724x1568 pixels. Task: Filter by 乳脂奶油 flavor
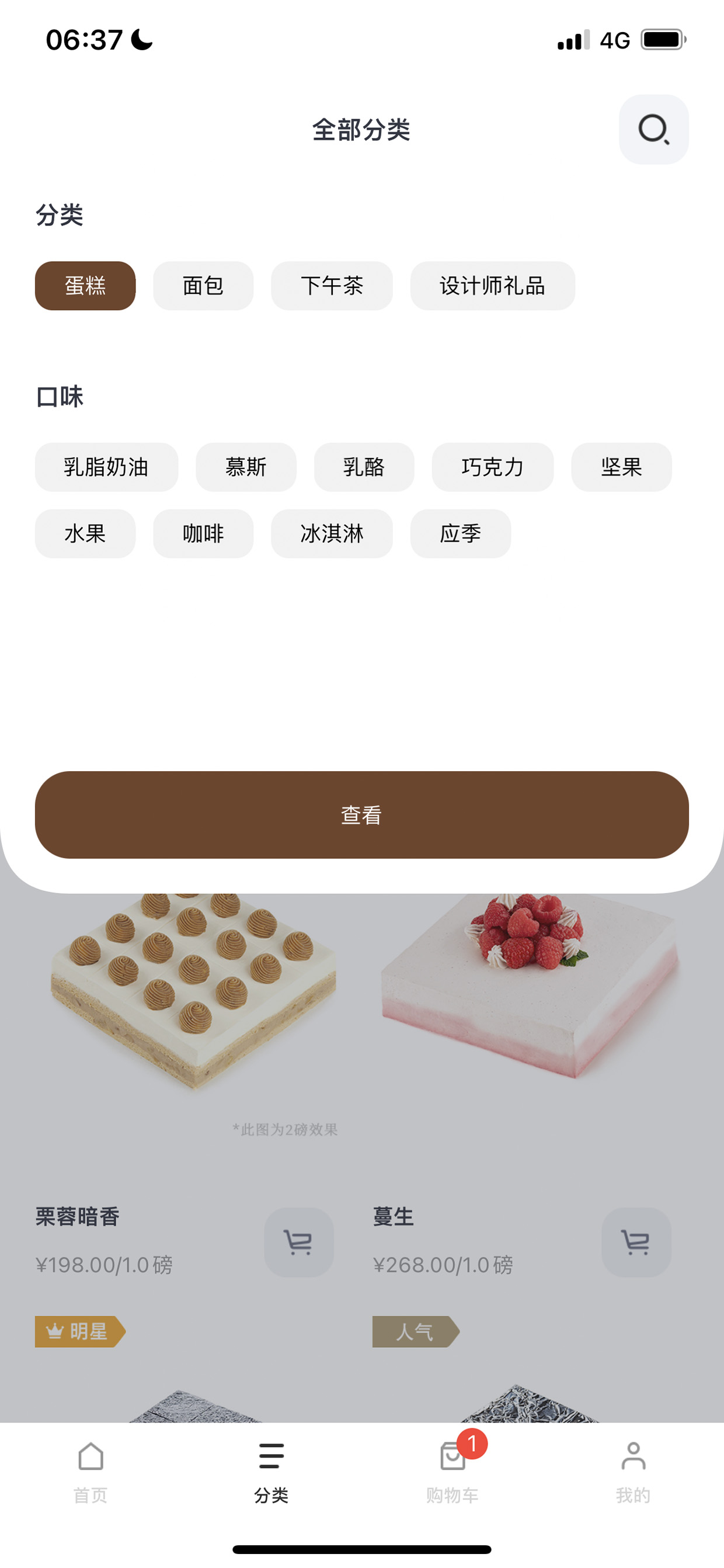pyautogui.click(x=106, y=467)
